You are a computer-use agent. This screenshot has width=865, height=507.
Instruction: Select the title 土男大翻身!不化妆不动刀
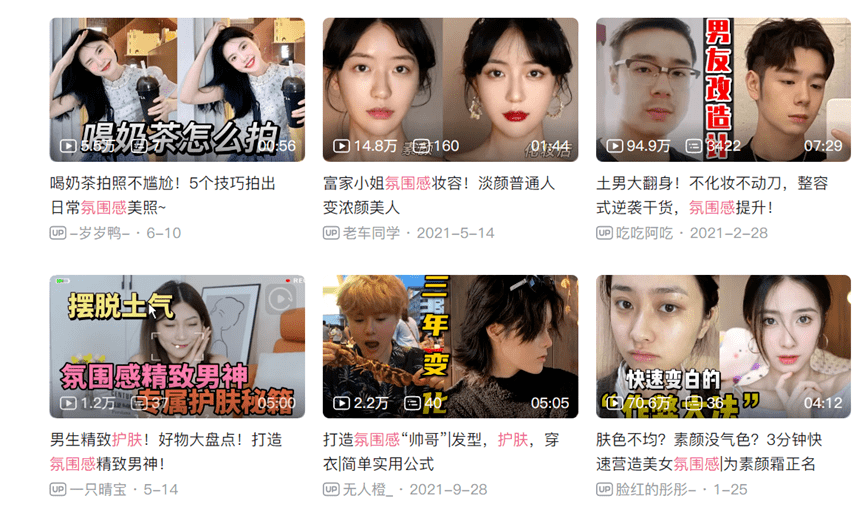(x=712, y=184)
